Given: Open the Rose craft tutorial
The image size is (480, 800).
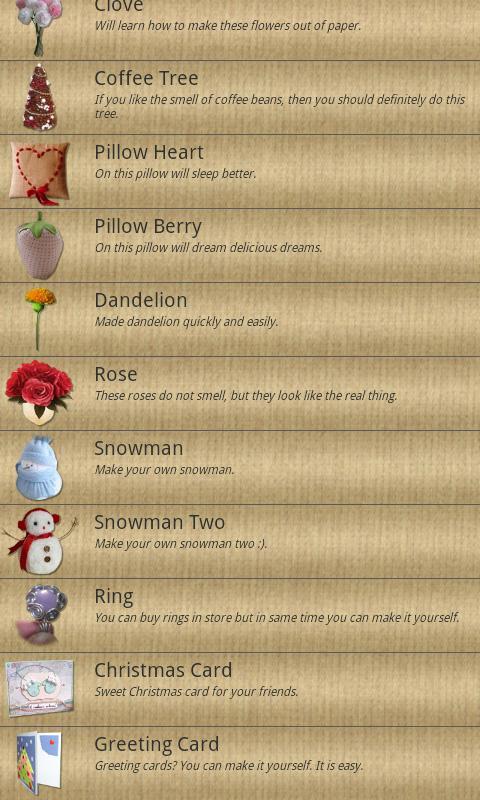Looking at the screenshot, I should point(240,393).
